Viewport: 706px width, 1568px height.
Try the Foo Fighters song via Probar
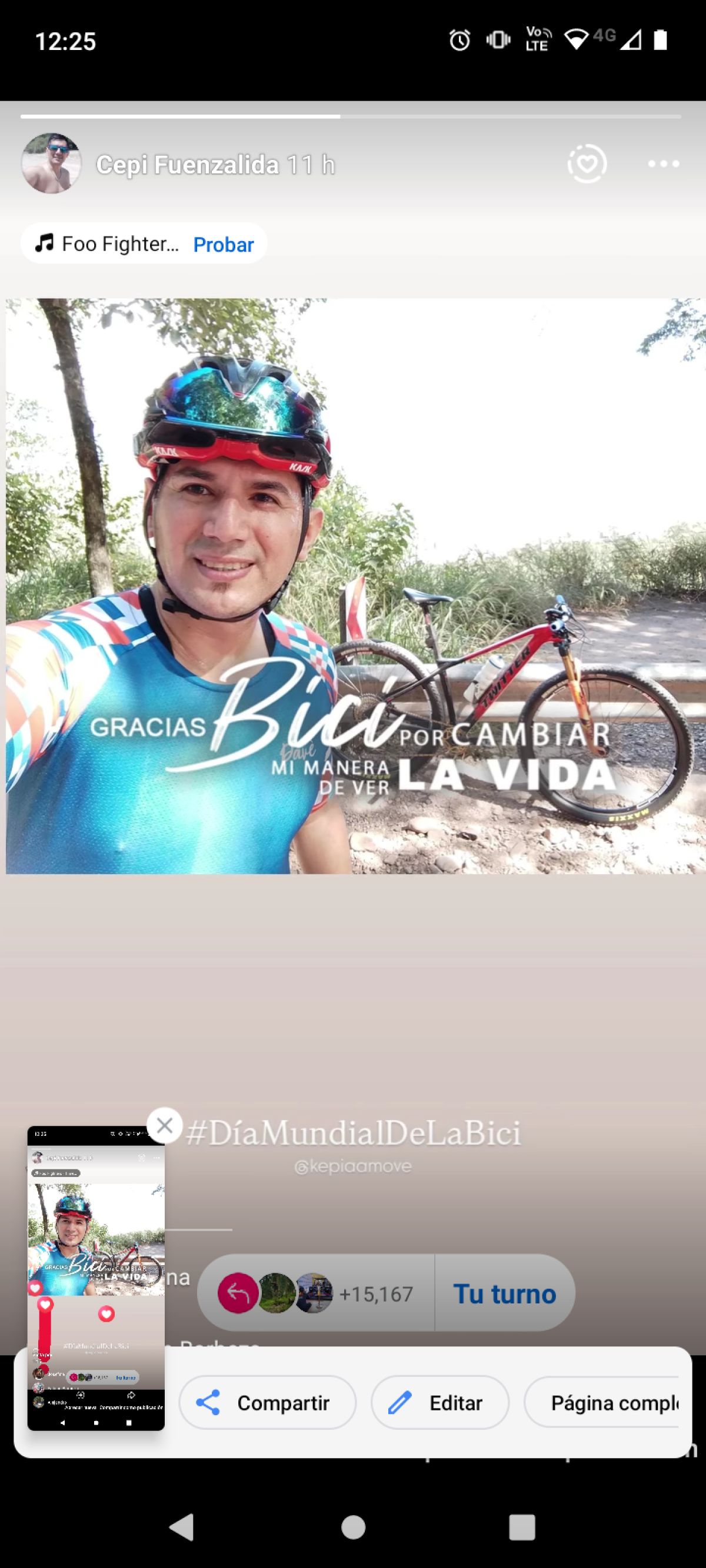click(x=223, y=244)
